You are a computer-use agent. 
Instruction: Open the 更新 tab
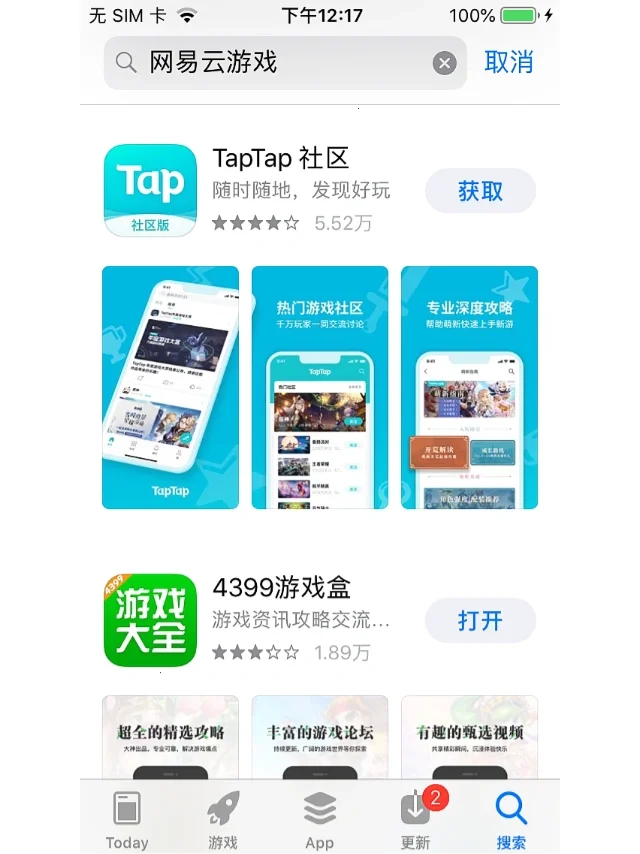click(415, 820)
